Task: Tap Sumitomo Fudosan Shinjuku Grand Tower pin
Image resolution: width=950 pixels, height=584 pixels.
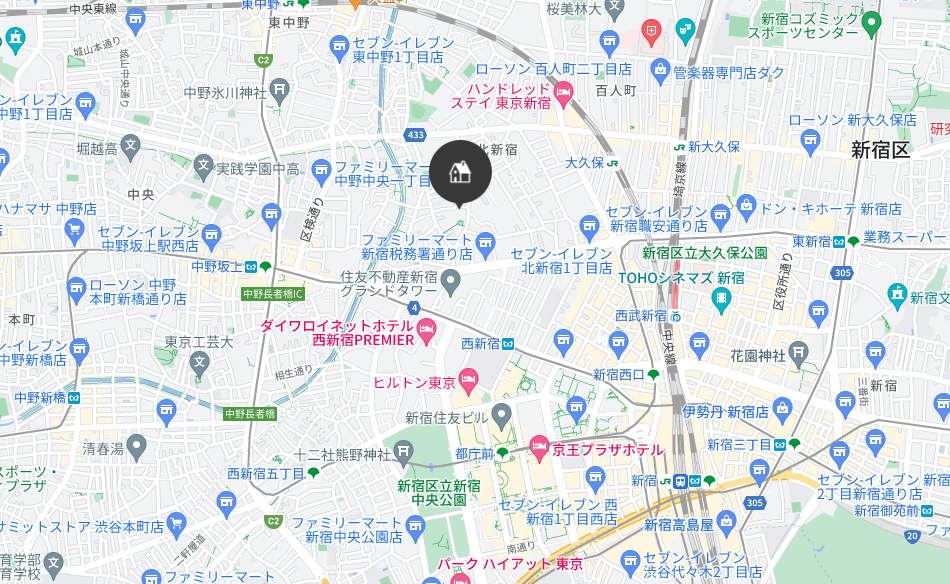Action: (x=452, y=286)
